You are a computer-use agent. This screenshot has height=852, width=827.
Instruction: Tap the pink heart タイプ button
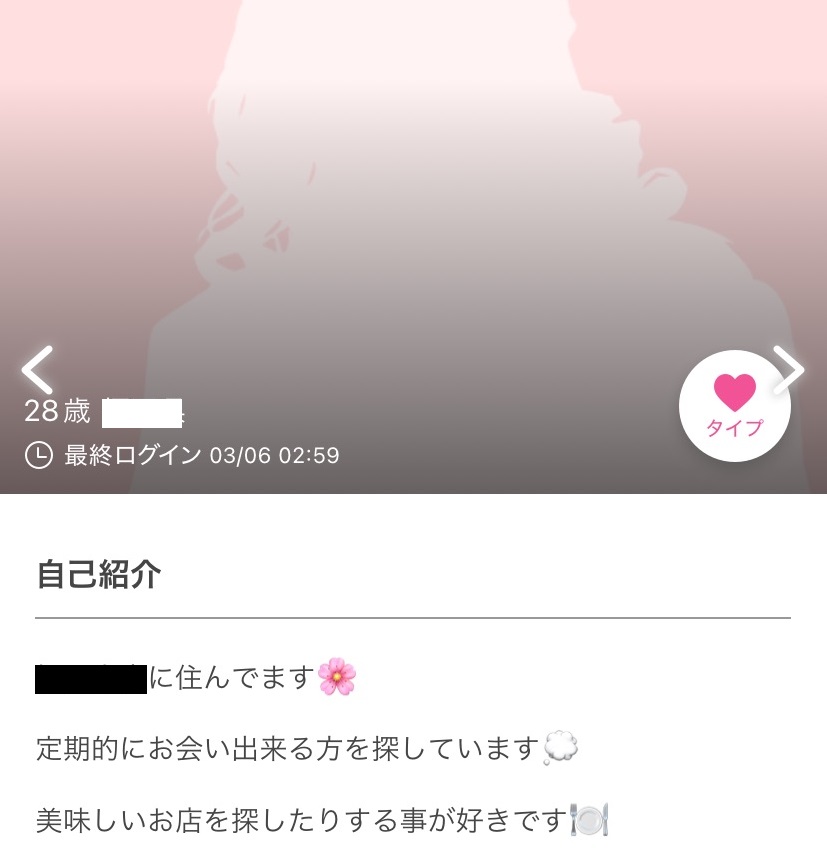coord(734,405)
